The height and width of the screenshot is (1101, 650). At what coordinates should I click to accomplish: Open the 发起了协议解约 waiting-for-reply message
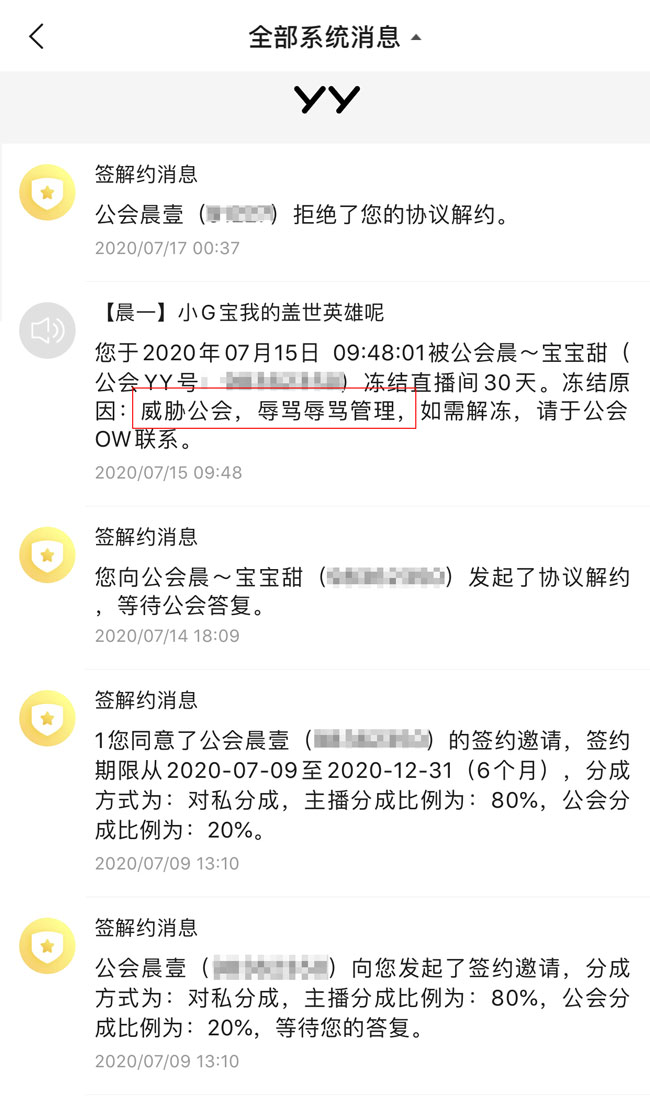(325, 586)
